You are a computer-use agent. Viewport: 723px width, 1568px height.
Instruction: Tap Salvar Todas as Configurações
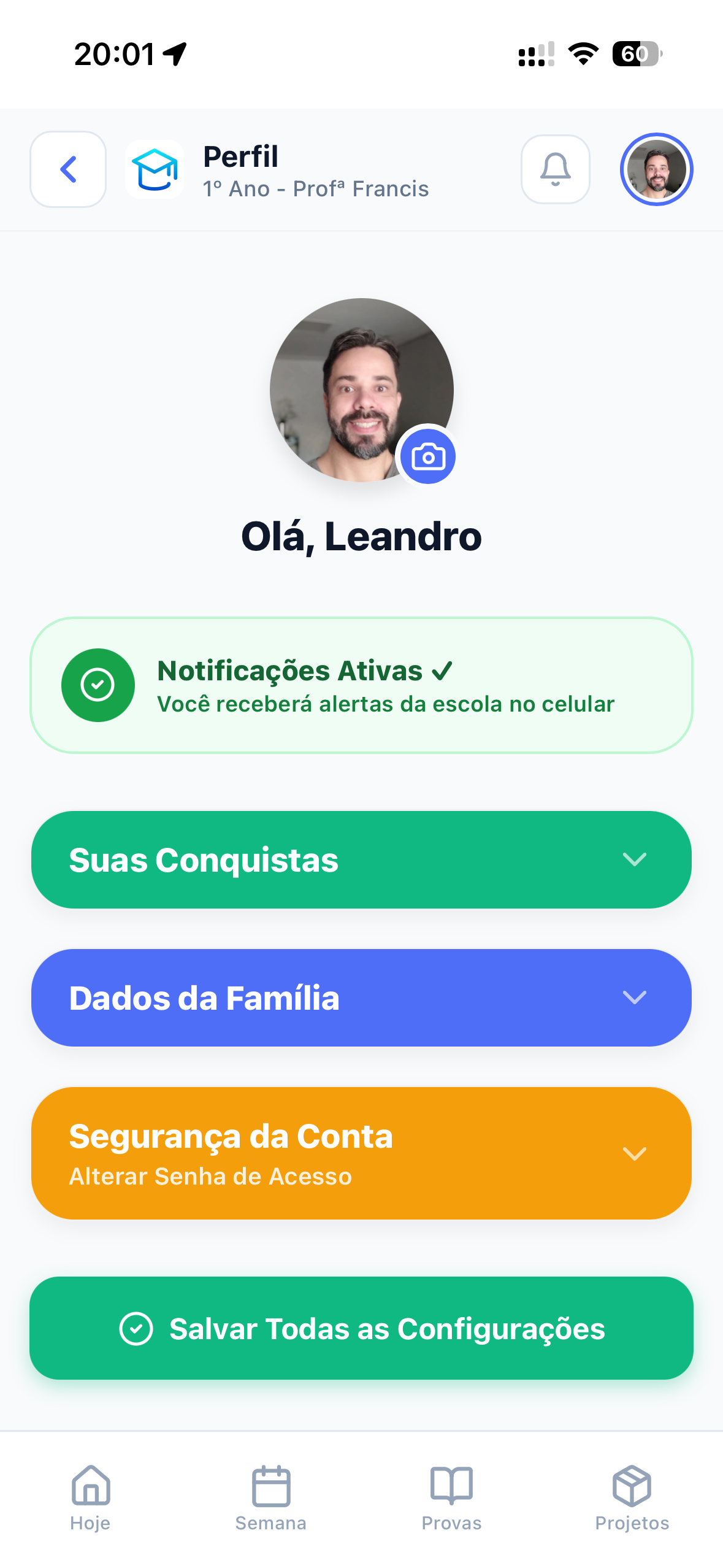pyautogui.click(x=361, y=1328)
